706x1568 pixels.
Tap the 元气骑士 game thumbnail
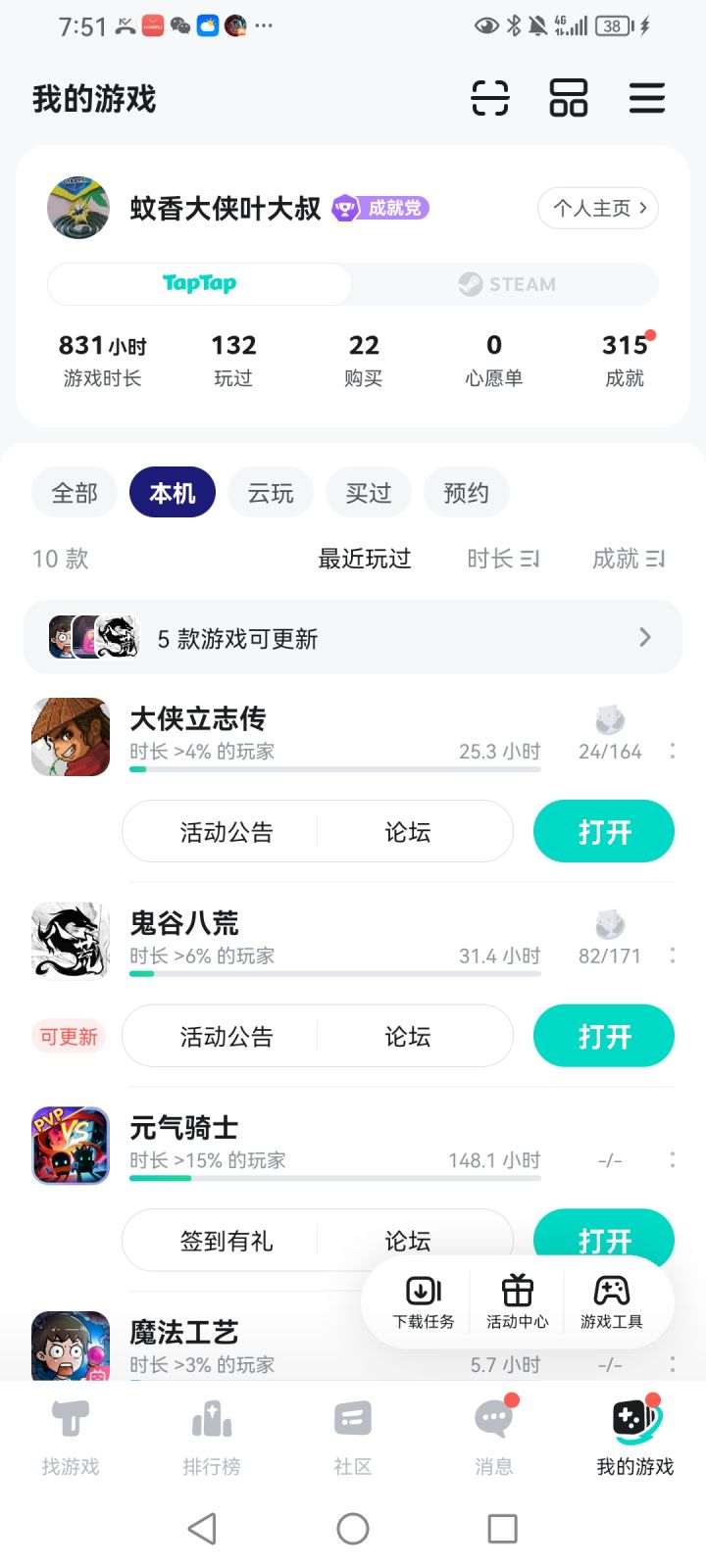[x=70, y=1145]
